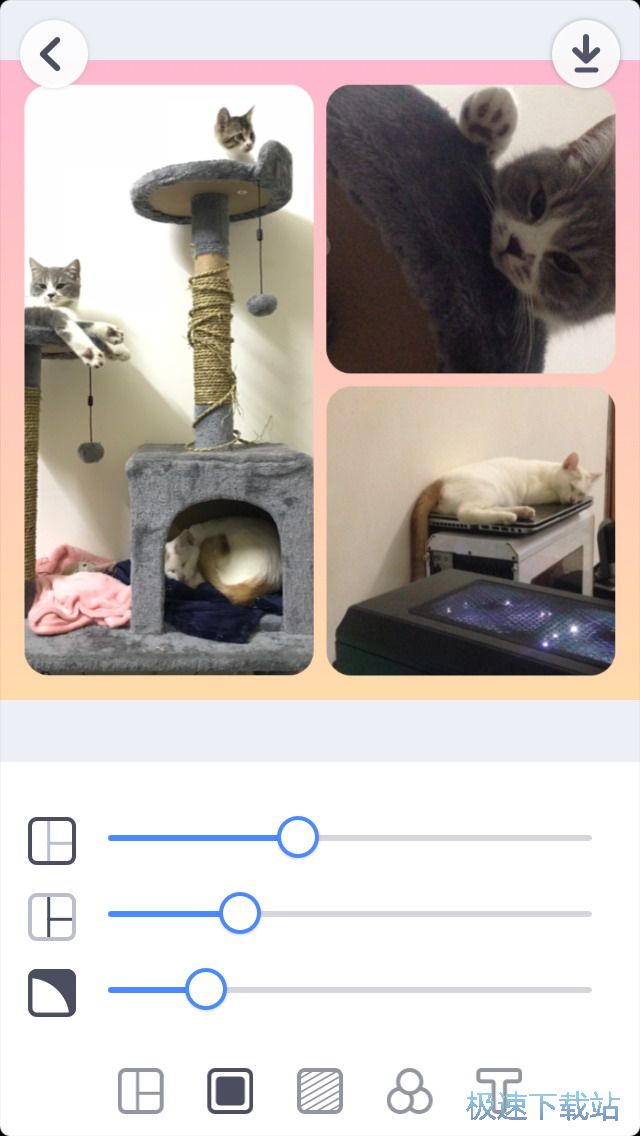Select the gray cat close-up photo
Viewport: 640px width, 1136px height.
471,229
